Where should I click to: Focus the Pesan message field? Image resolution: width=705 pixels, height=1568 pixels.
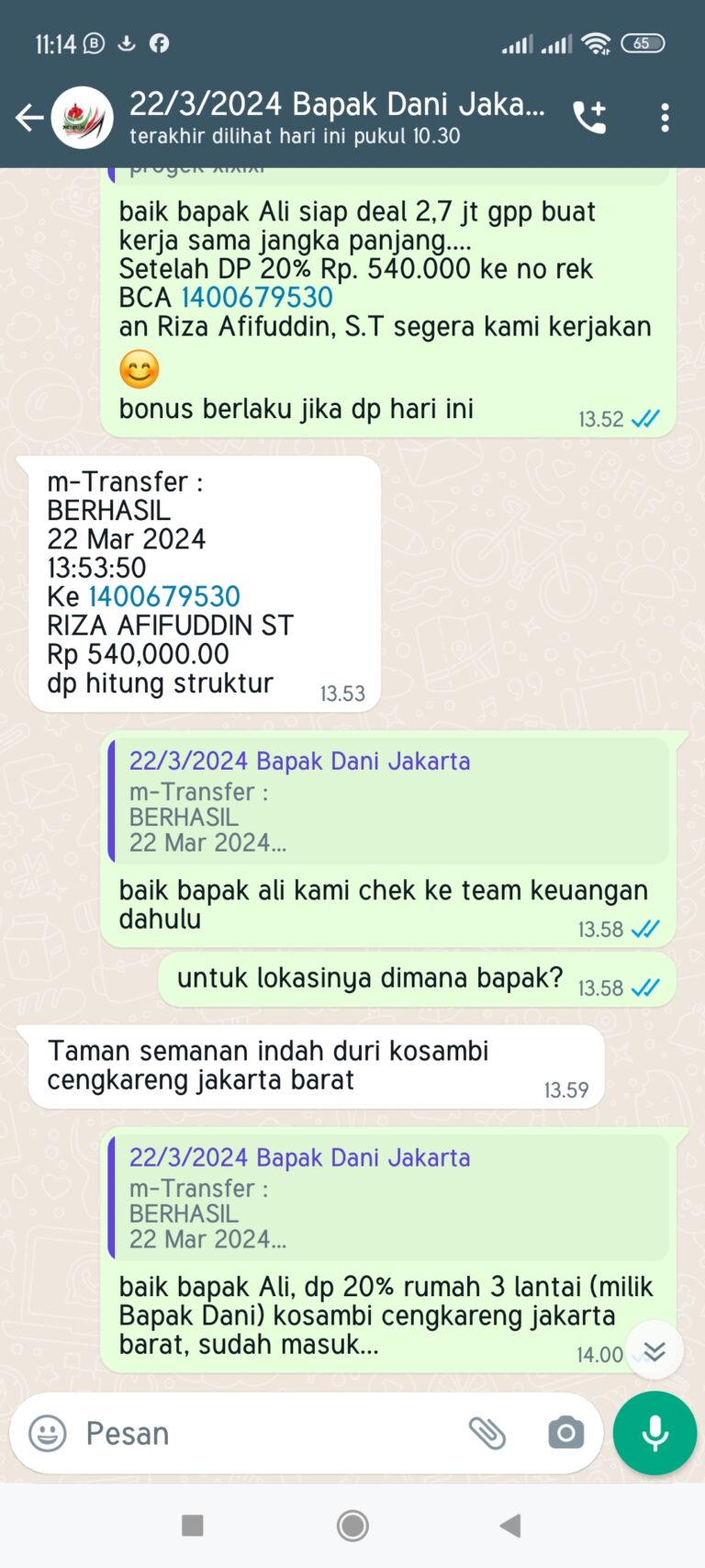(266, 1433)
